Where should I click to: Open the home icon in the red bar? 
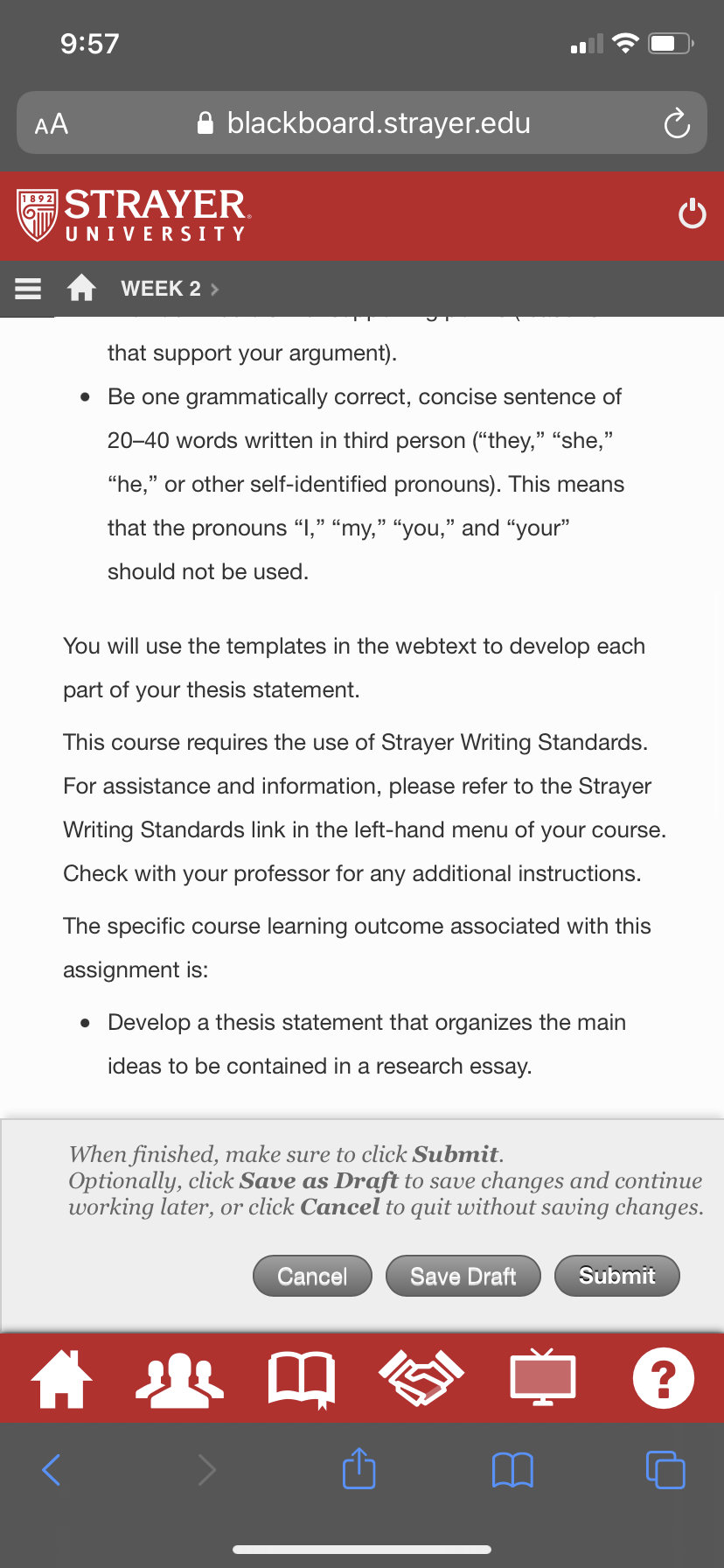point(62,1378)
